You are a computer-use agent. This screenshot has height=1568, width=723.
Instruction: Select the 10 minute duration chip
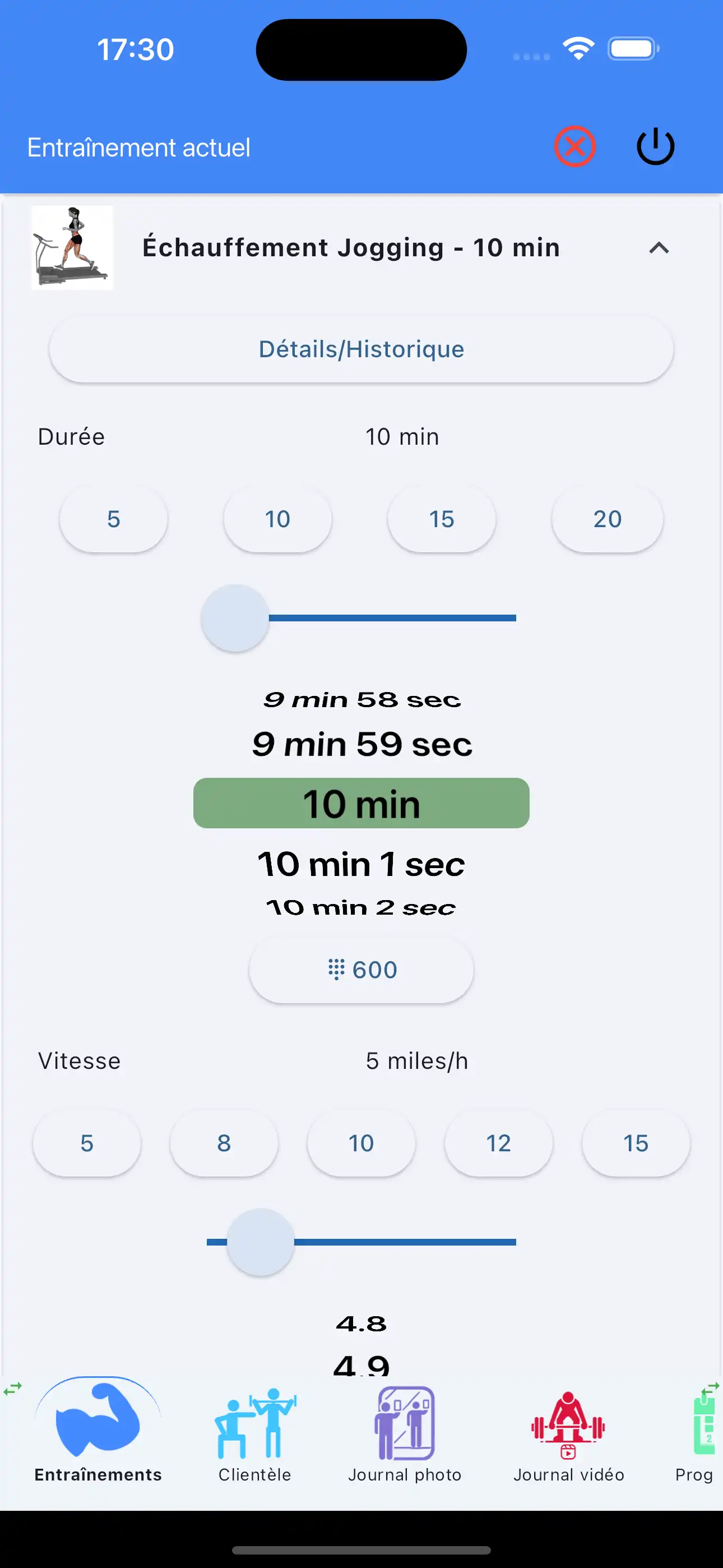277,519
